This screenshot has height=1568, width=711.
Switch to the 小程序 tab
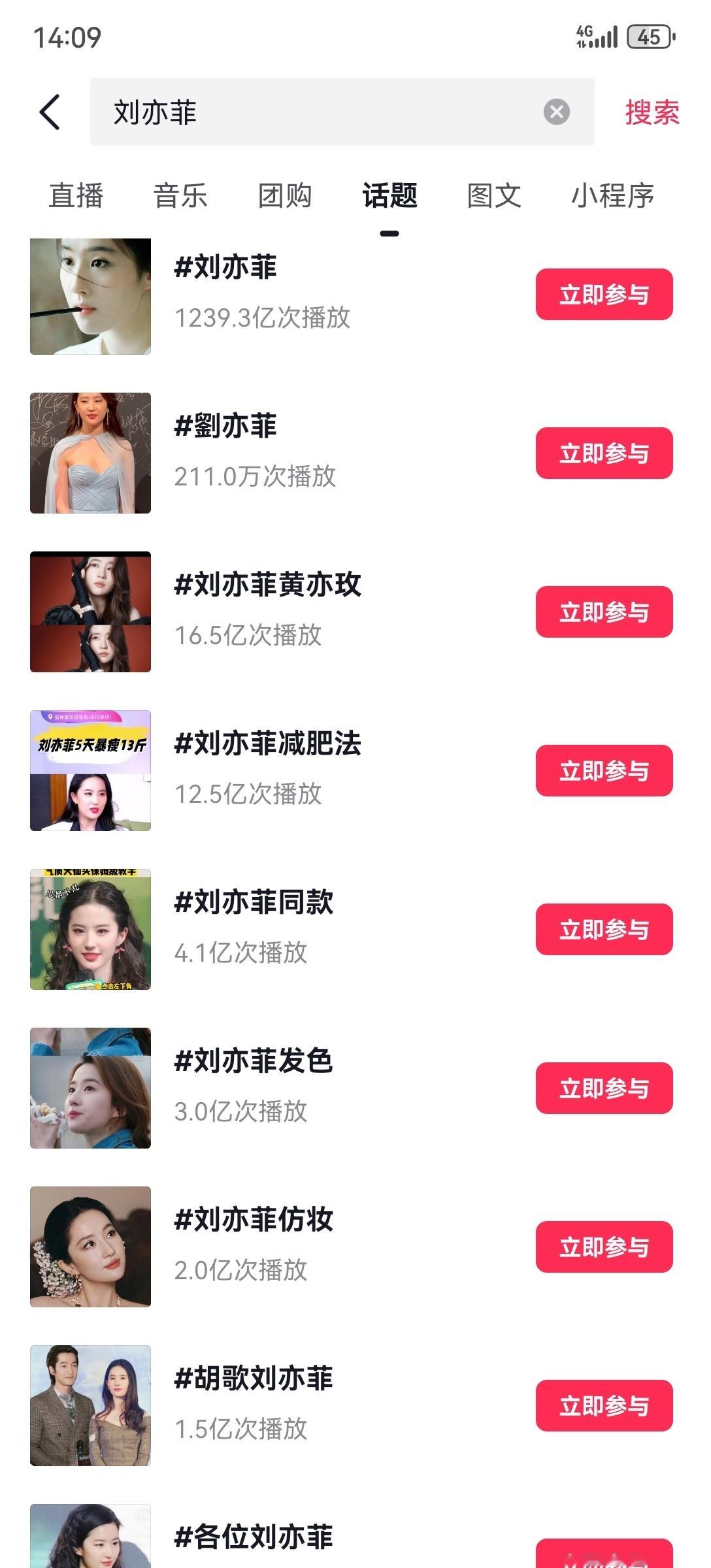(612, 195)
